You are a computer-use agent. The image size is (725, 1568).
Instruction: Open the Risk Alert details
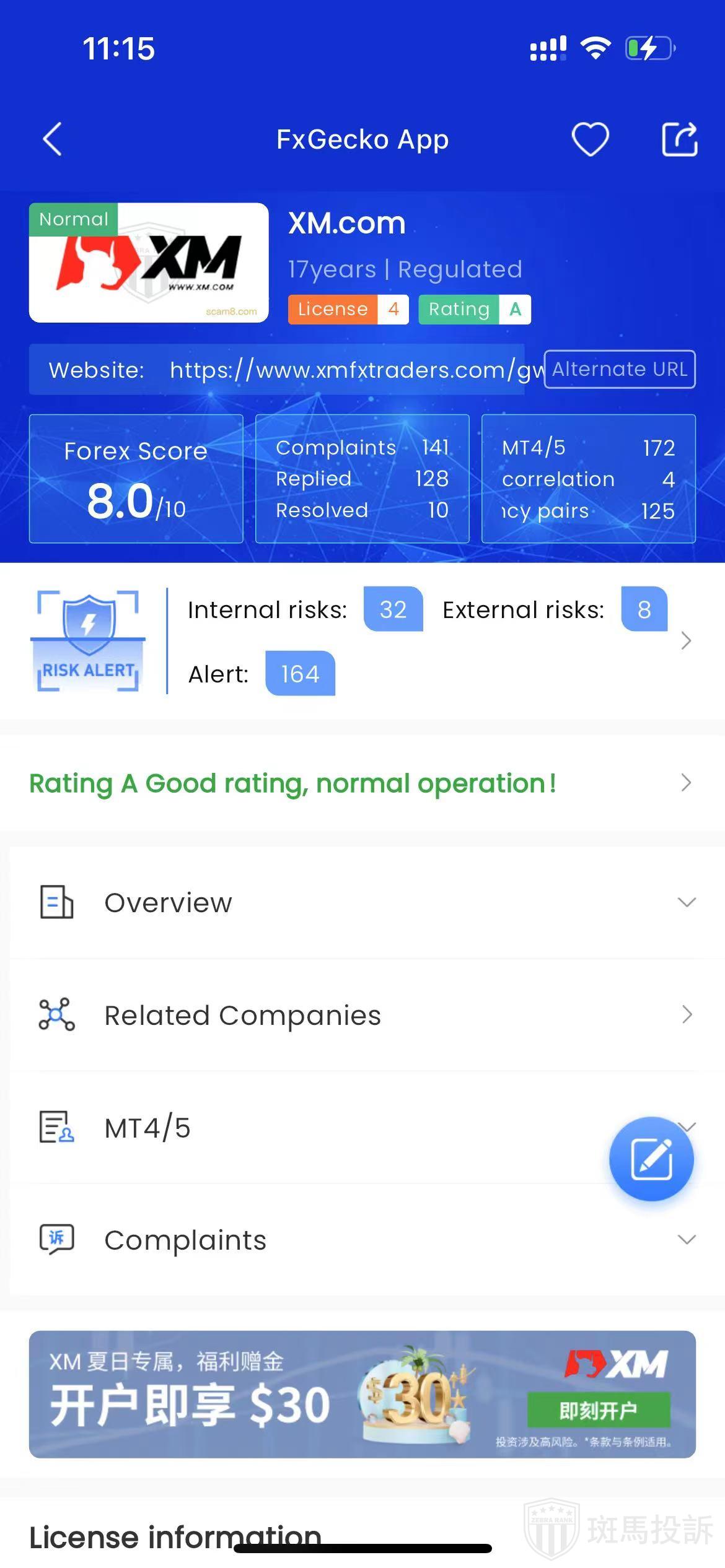pos(685,641)
